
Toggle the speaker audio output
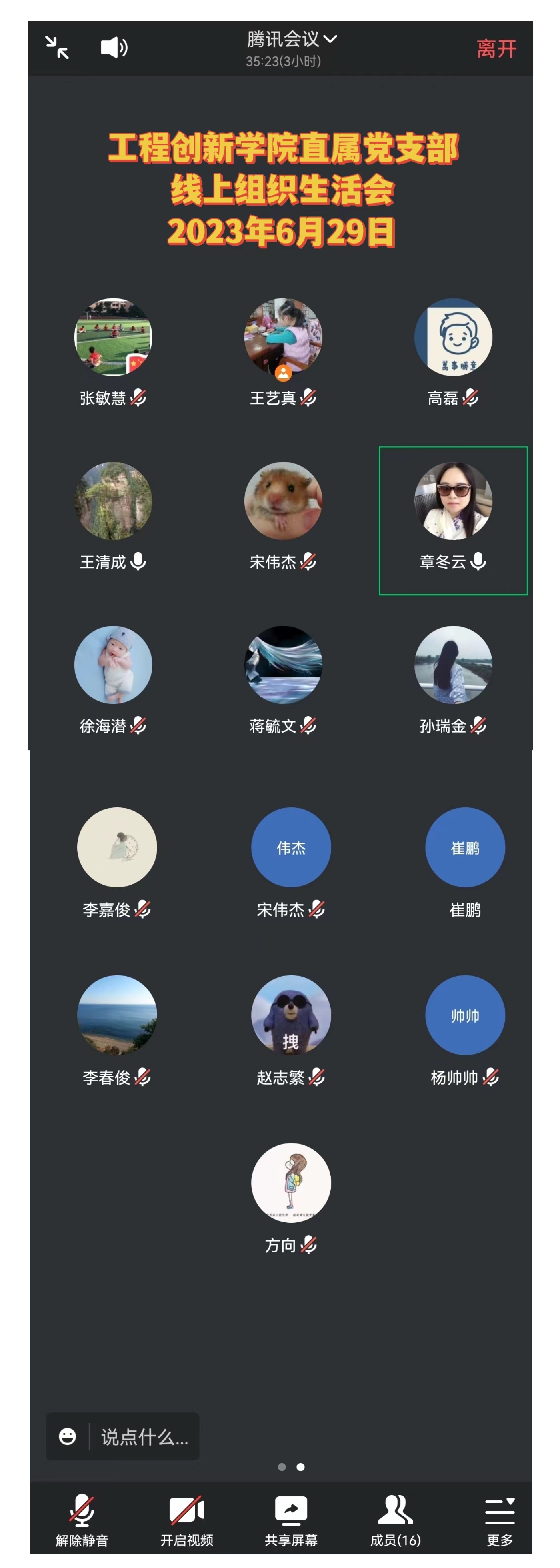(x=114, y=48)
